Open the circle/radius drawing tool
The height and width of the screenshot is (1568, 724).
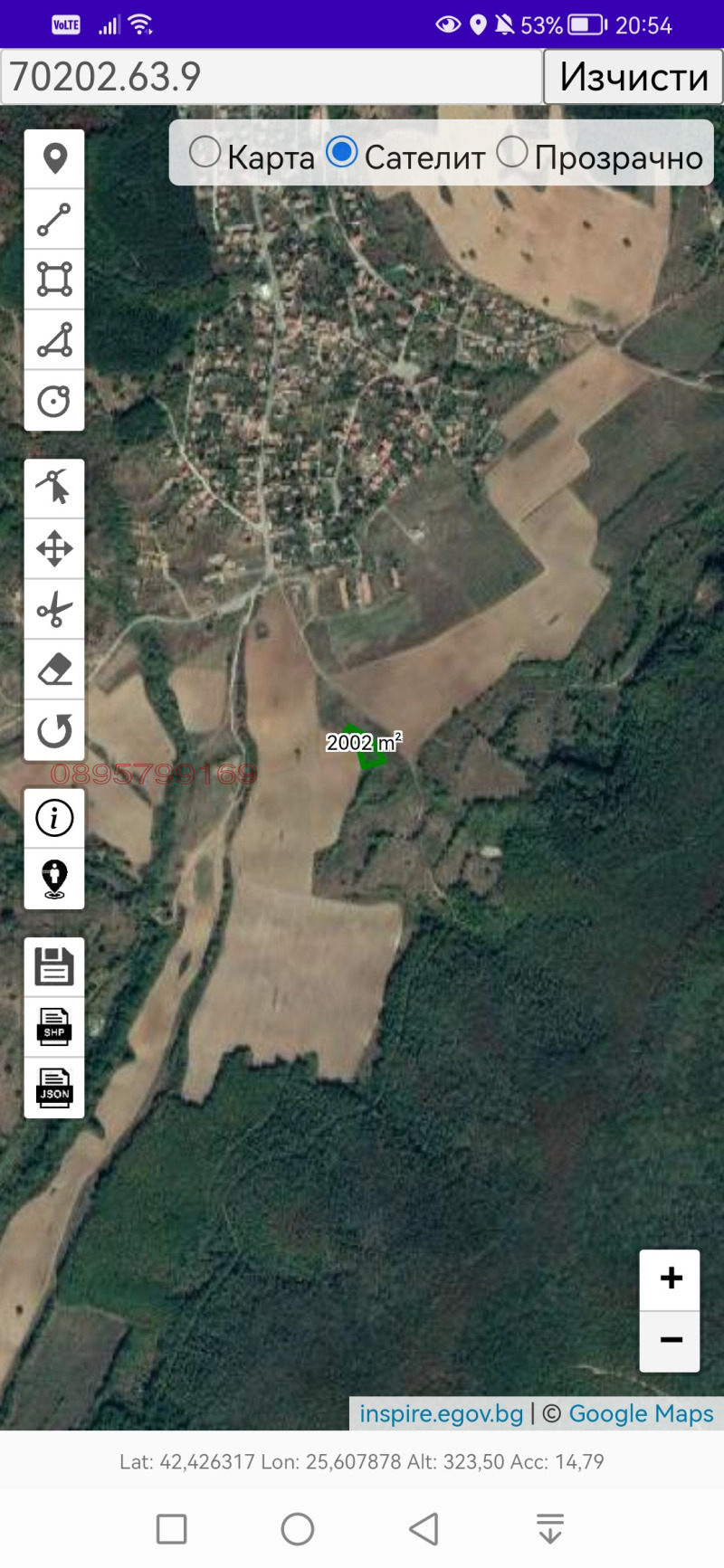pyautogui.click(x=54, y=401)
